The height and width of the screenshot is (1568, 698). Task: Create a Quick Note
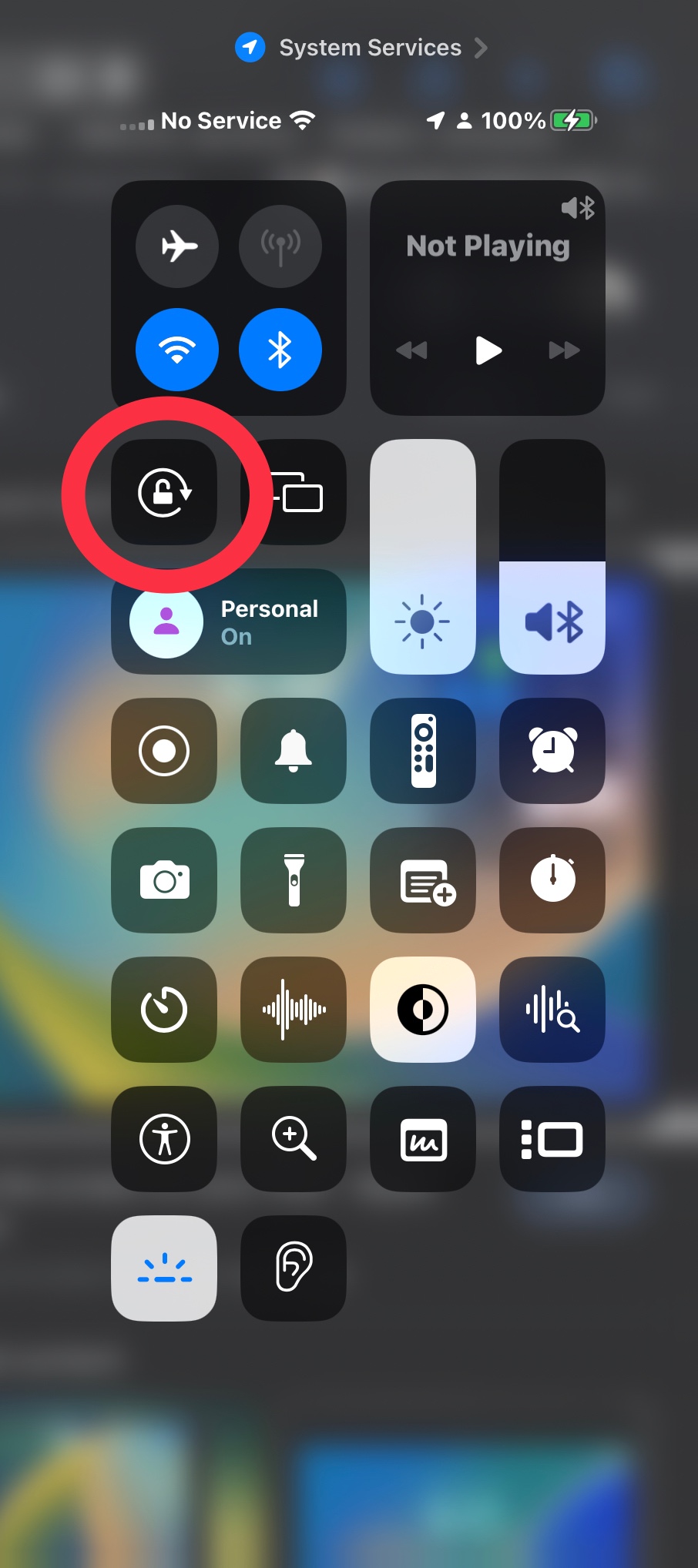[x=423, y=881]
